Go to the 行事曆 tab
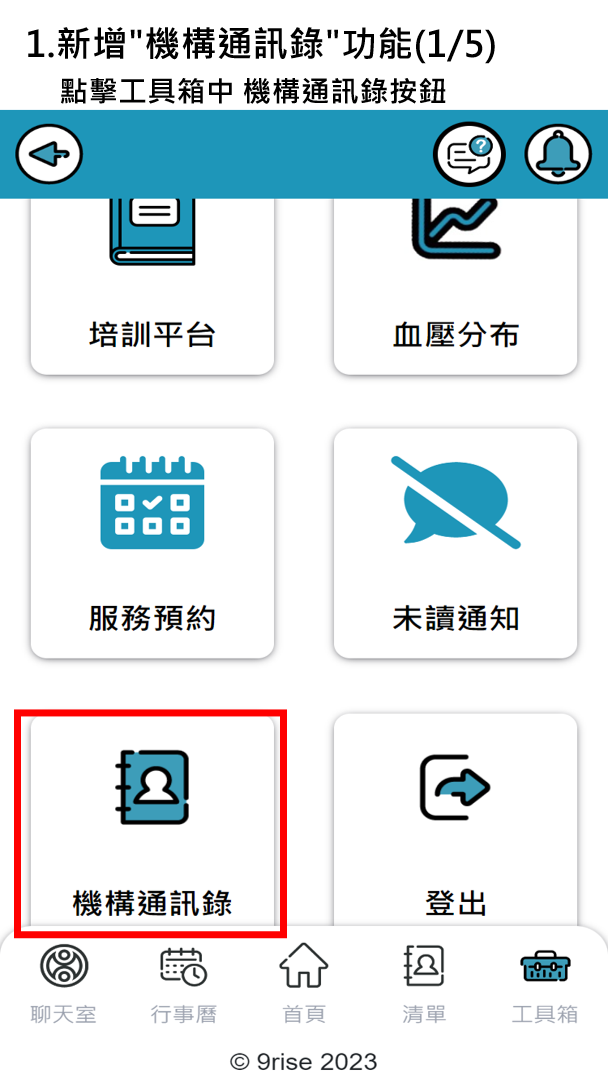 [183, 985]
